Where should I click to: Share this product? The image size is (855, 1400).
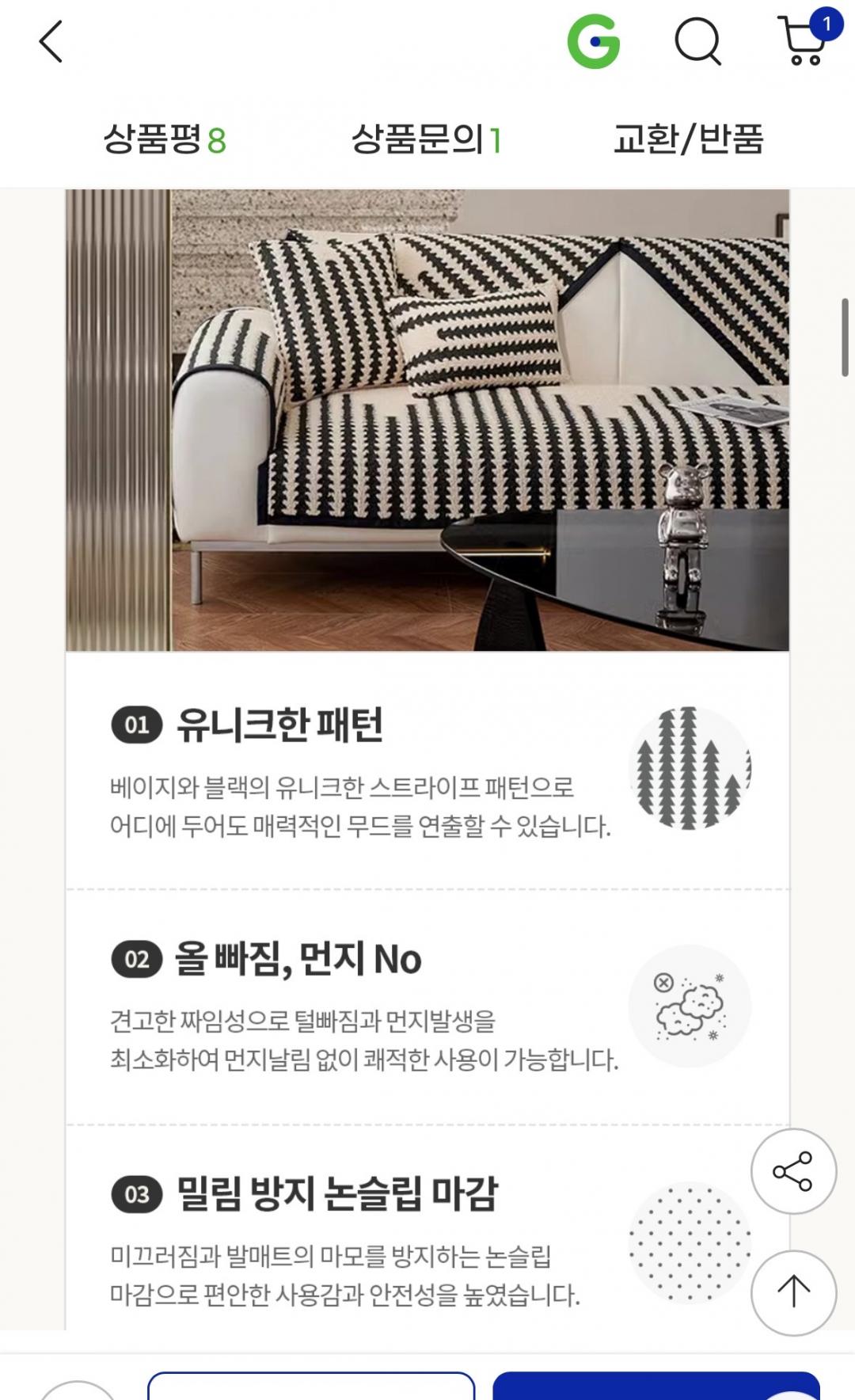pyautogui.click(x=792, y=1171)
